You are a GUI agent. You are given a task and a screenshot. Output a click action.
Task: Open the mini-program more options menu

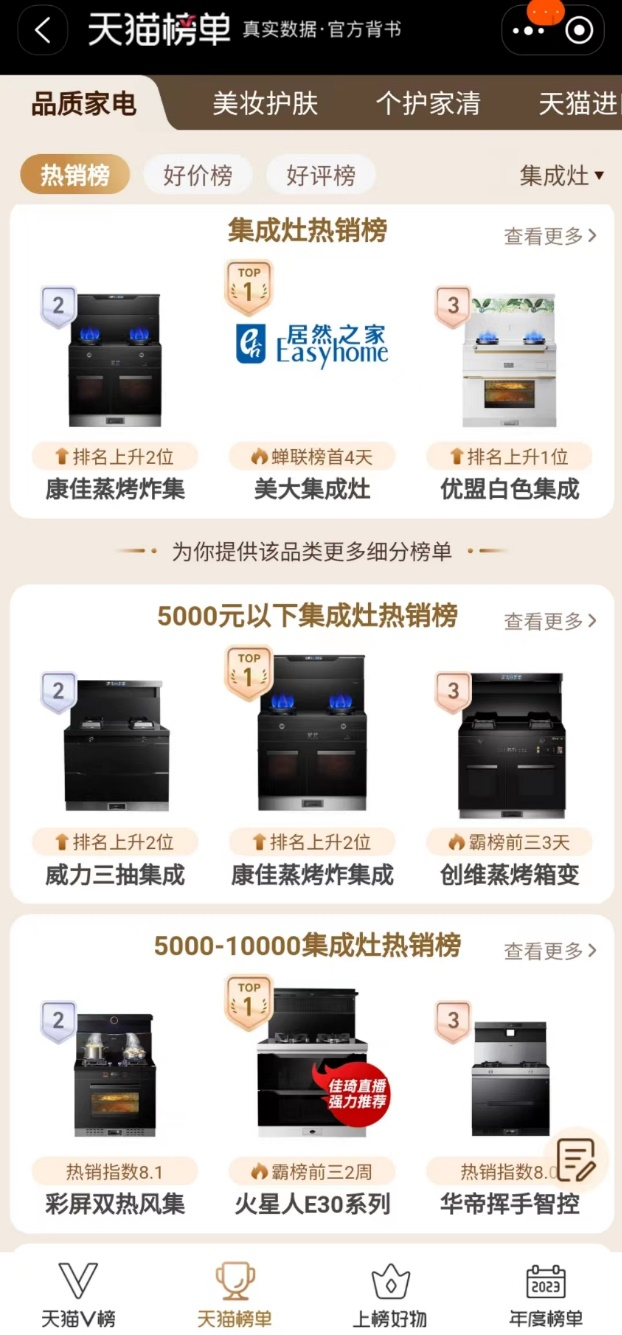[x=528, y=30]
